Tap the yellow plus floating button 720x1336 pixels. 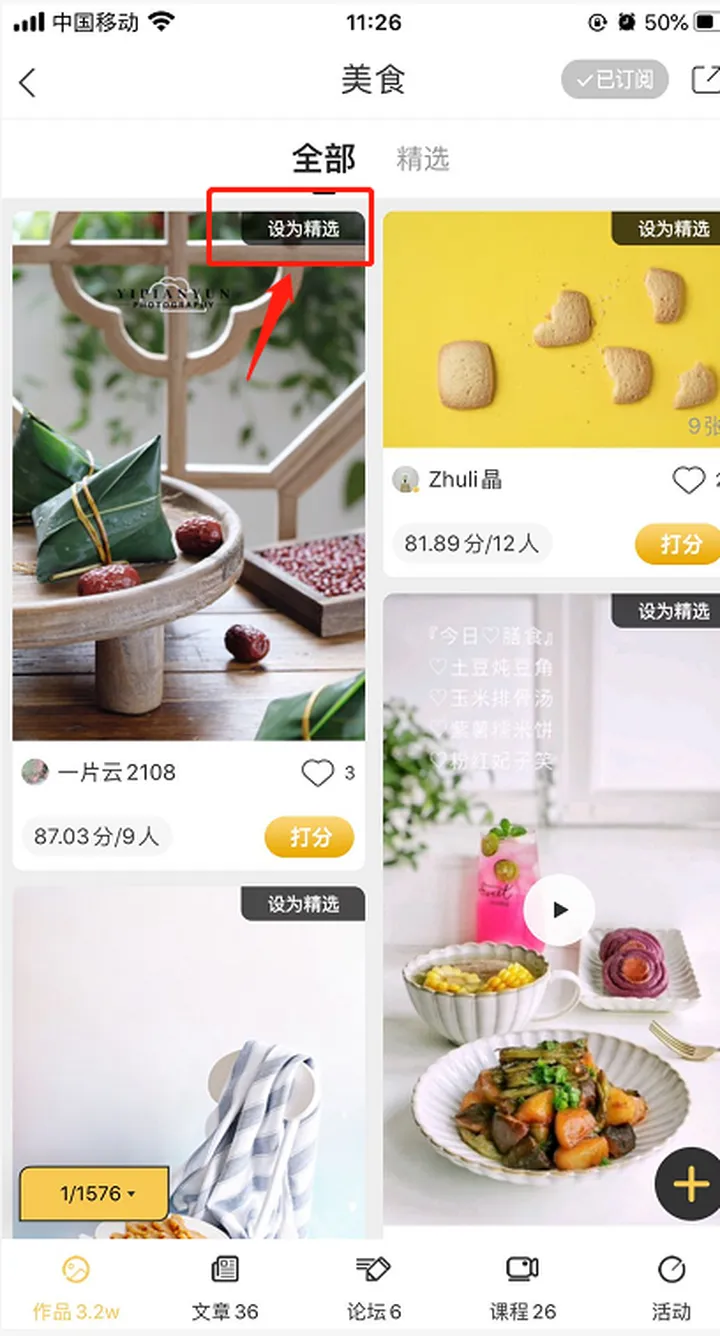click(x=690, y=1186)
